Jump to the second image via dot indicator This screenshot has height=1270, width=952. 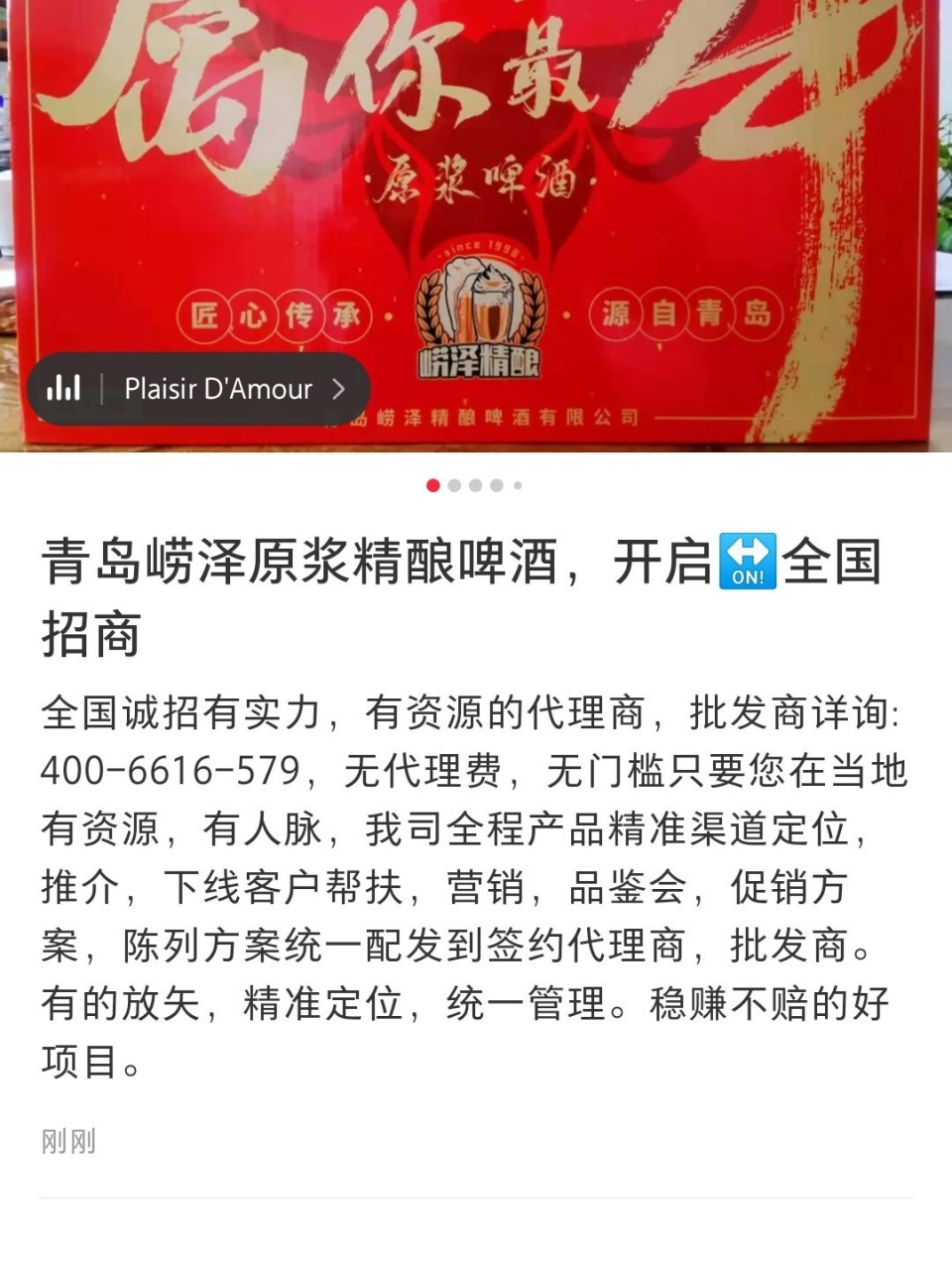pyautogui.click(x=454, y=486)
